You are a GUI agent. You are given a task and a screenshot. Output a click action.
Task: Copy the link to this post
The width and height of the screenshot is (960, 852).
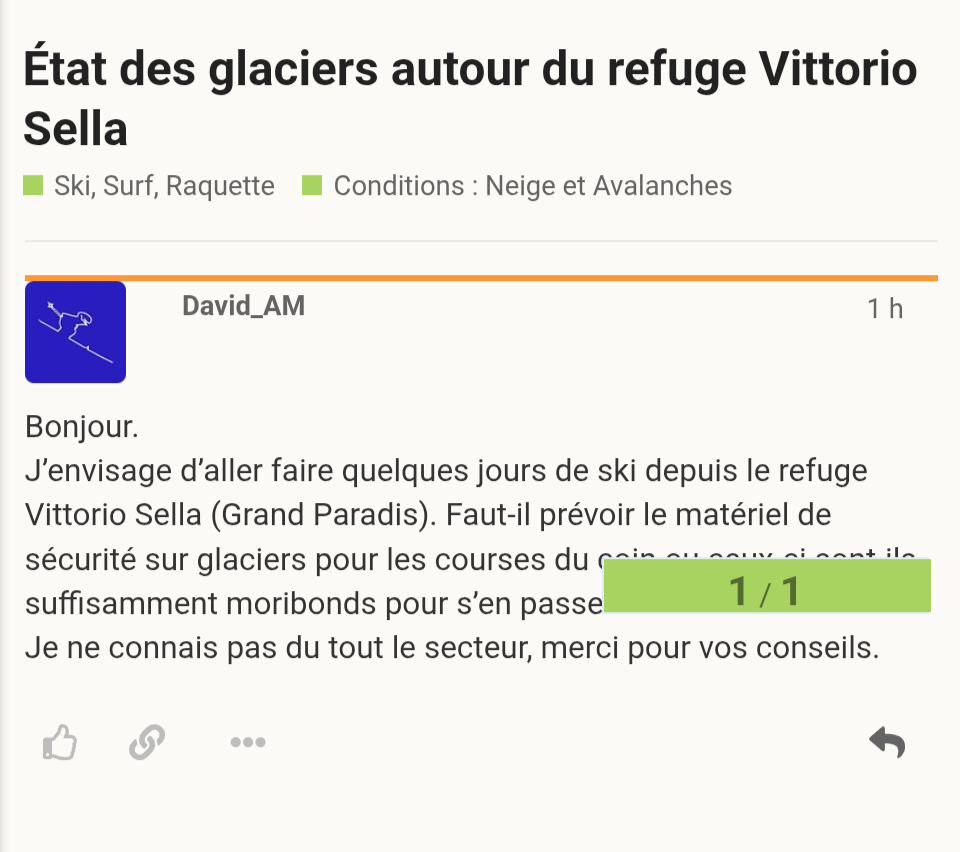[147, 742]
